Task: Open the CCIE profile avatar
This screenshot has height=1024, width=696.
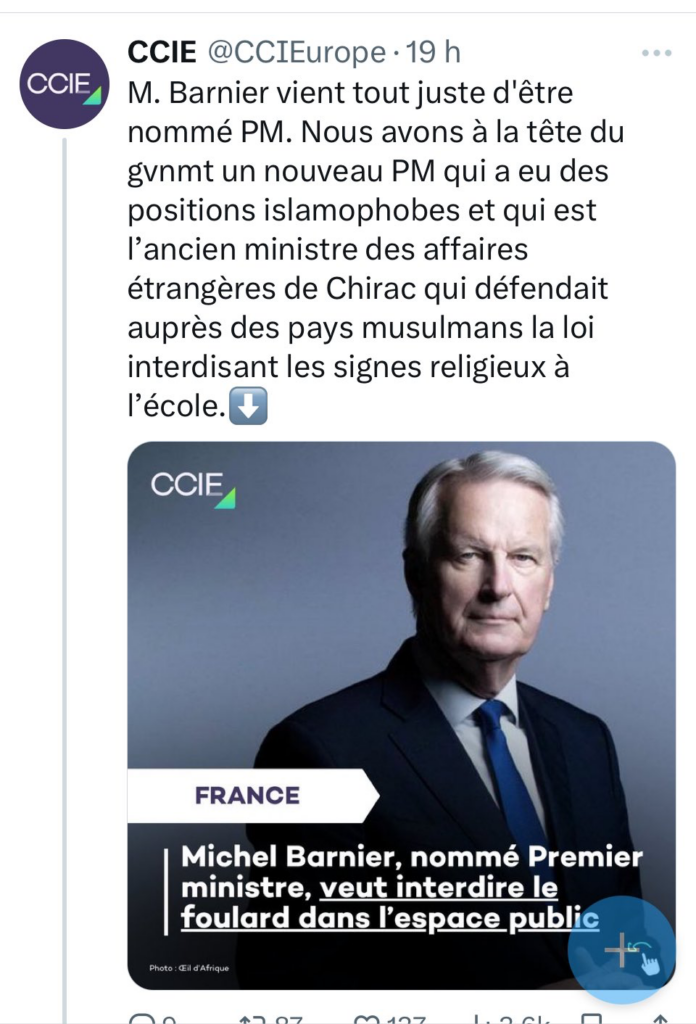Action: [x=64, y=84]
